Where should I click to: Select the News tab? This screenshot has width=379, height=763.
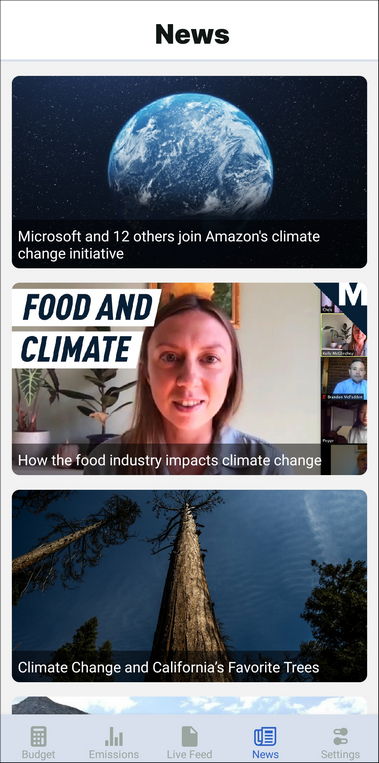tap(265, 742)
